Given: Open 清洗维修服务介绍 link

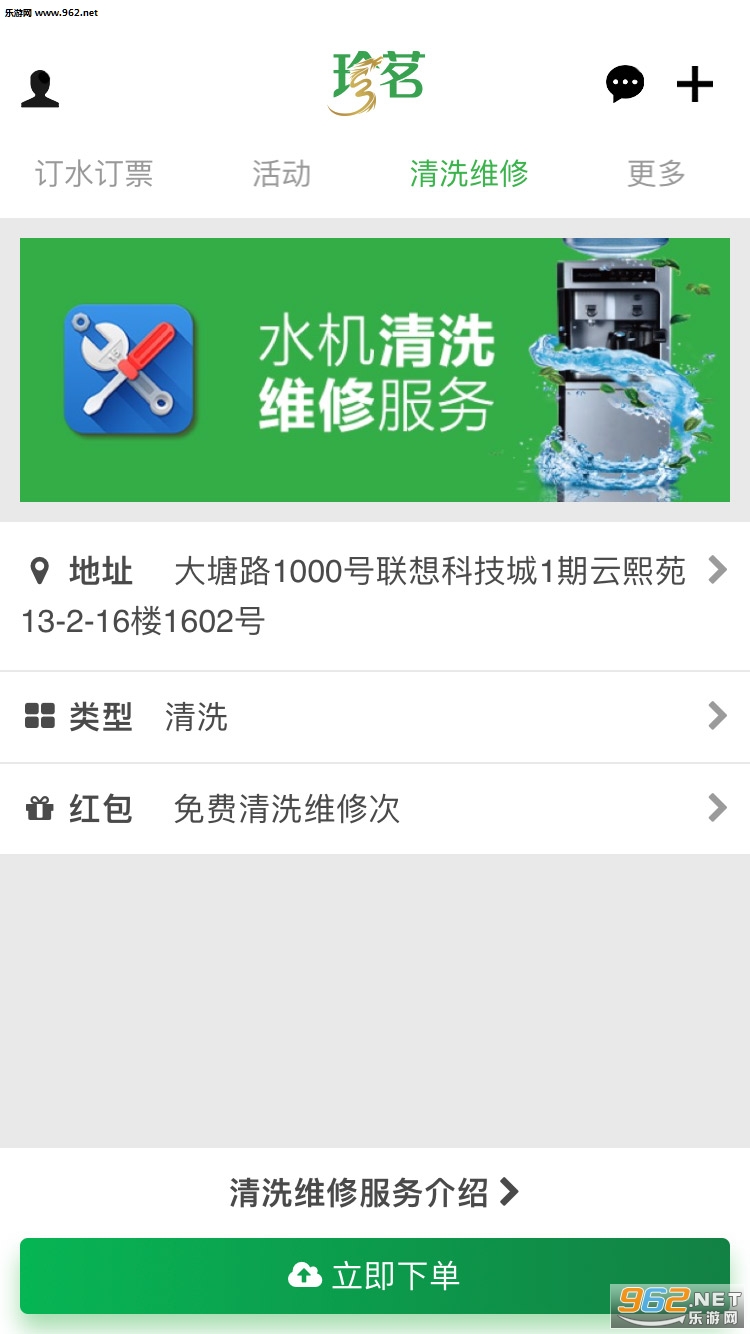Looking at the screenshot, I should [x=375, y=1192].
